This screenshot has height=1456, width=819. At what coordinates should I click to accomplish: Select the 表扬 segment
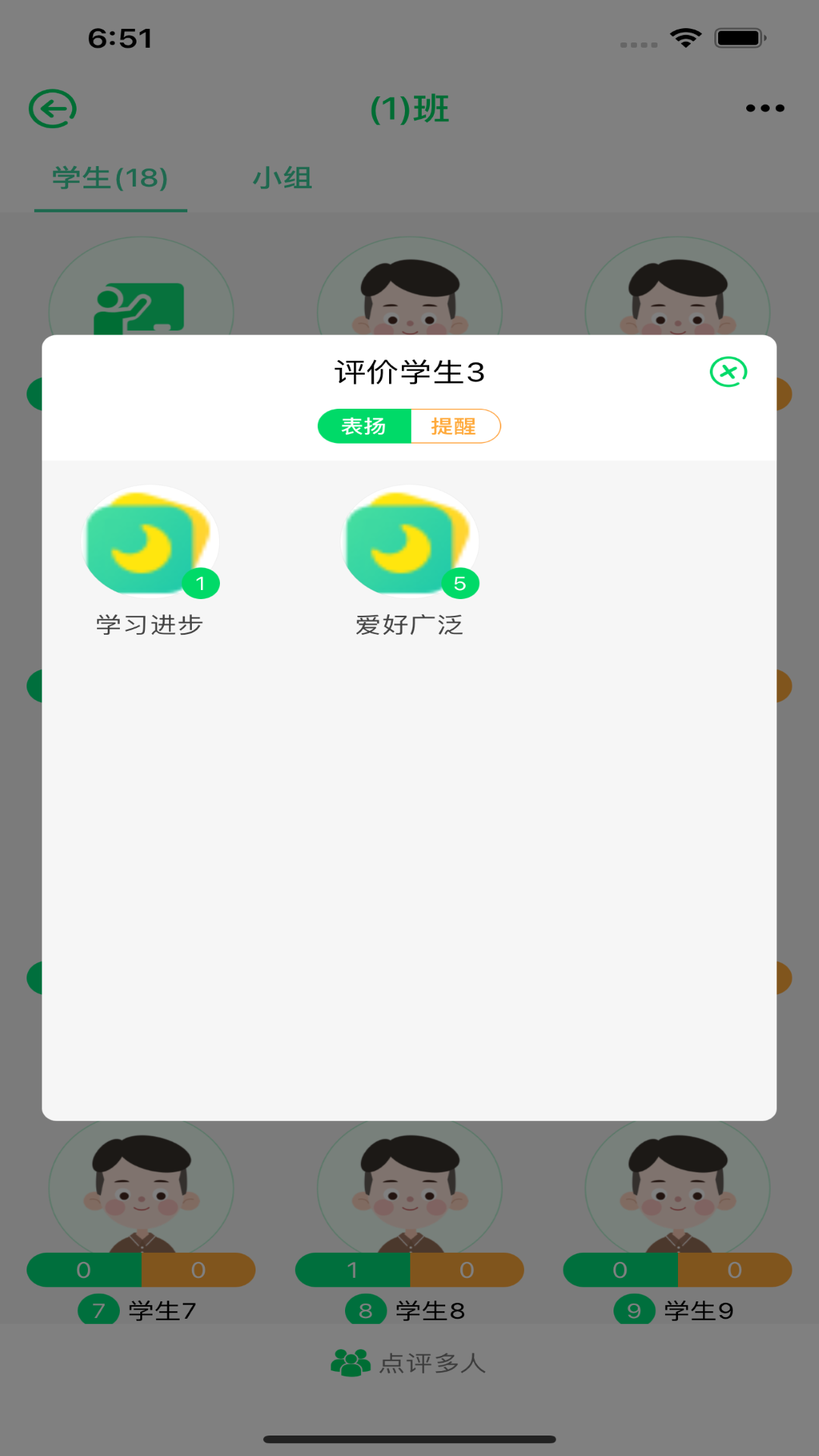pos(365,426)
